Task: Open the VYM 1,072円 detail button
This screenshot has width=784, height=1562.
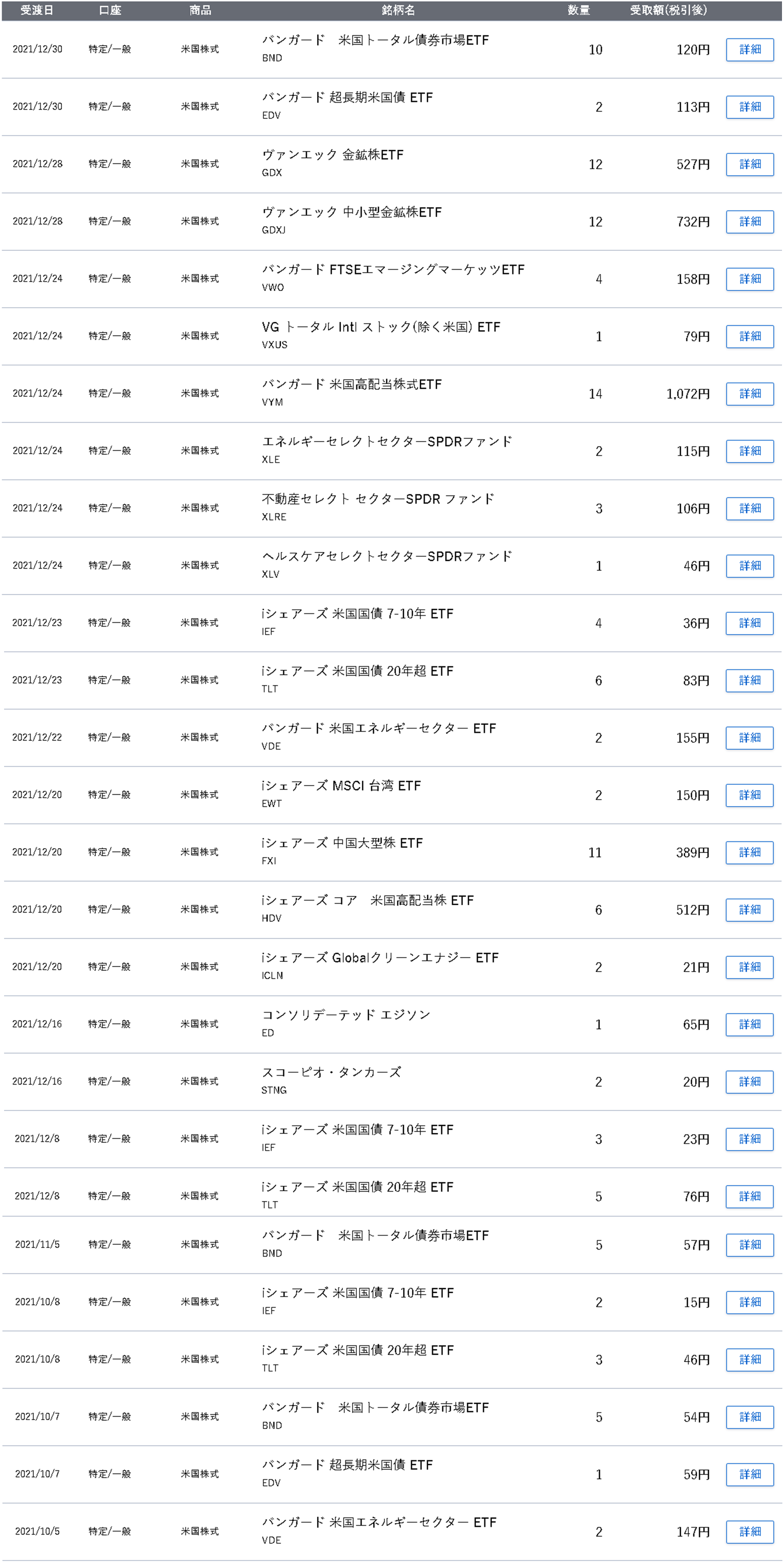Action: coord(749,394)
